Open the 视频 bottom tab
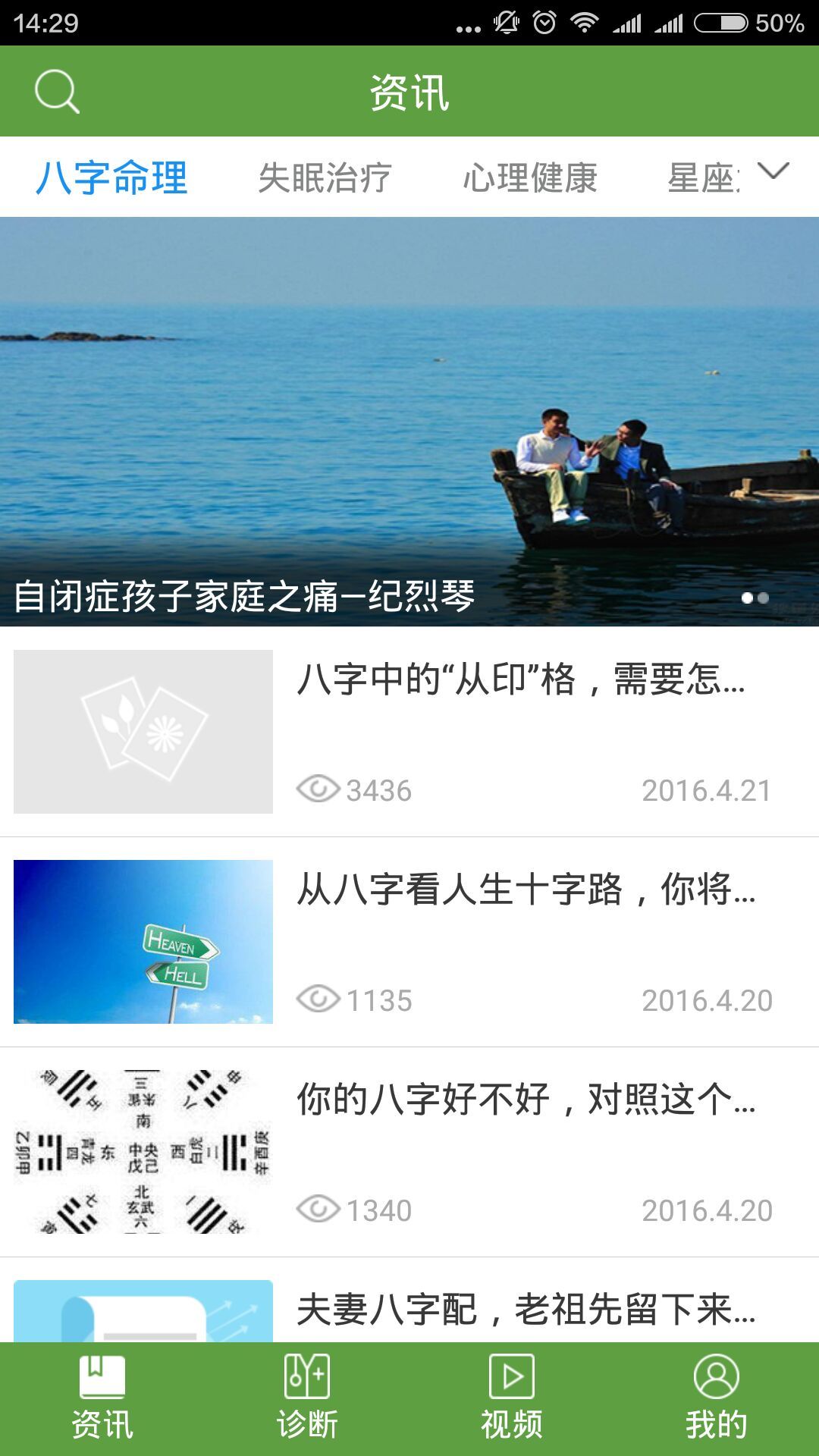Screen dimensions: 819x1456 (x=512, y=1399)
